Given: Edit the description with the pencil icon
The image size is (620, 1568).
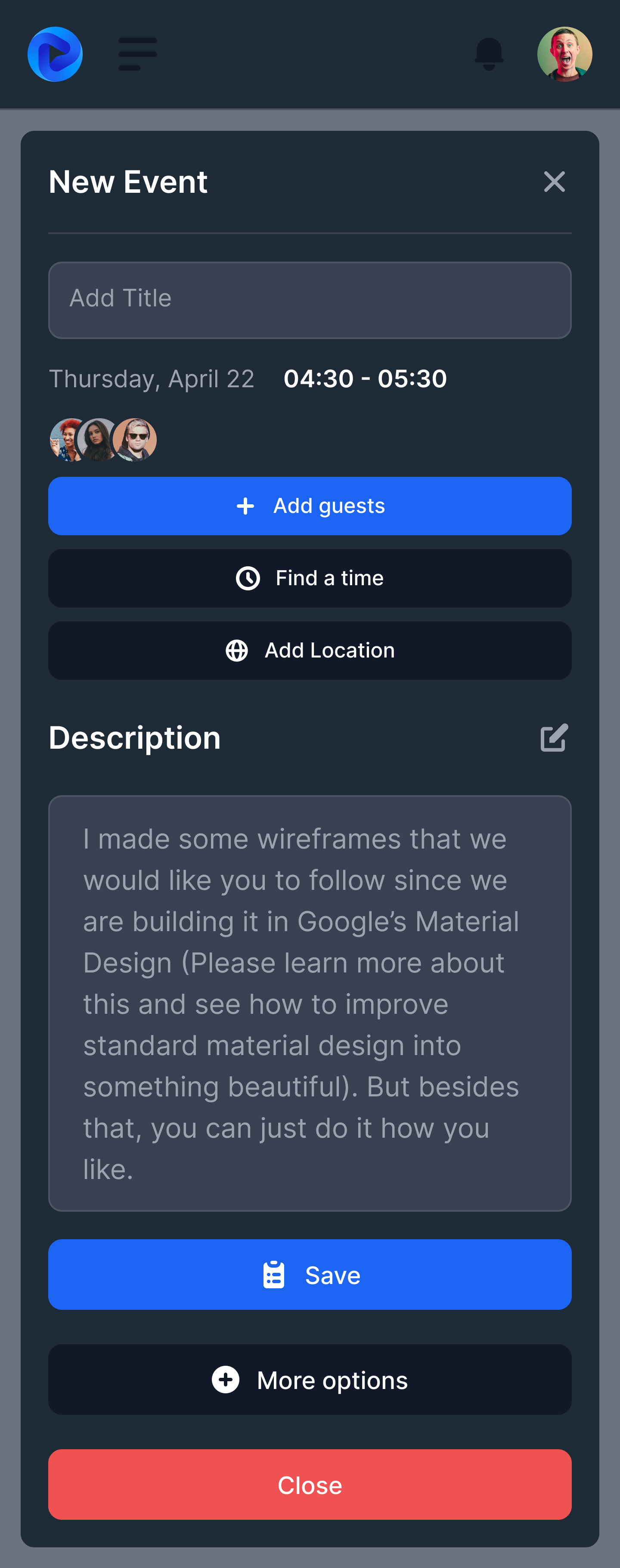Looking at the screenshot, I should (x=554, y=738).
